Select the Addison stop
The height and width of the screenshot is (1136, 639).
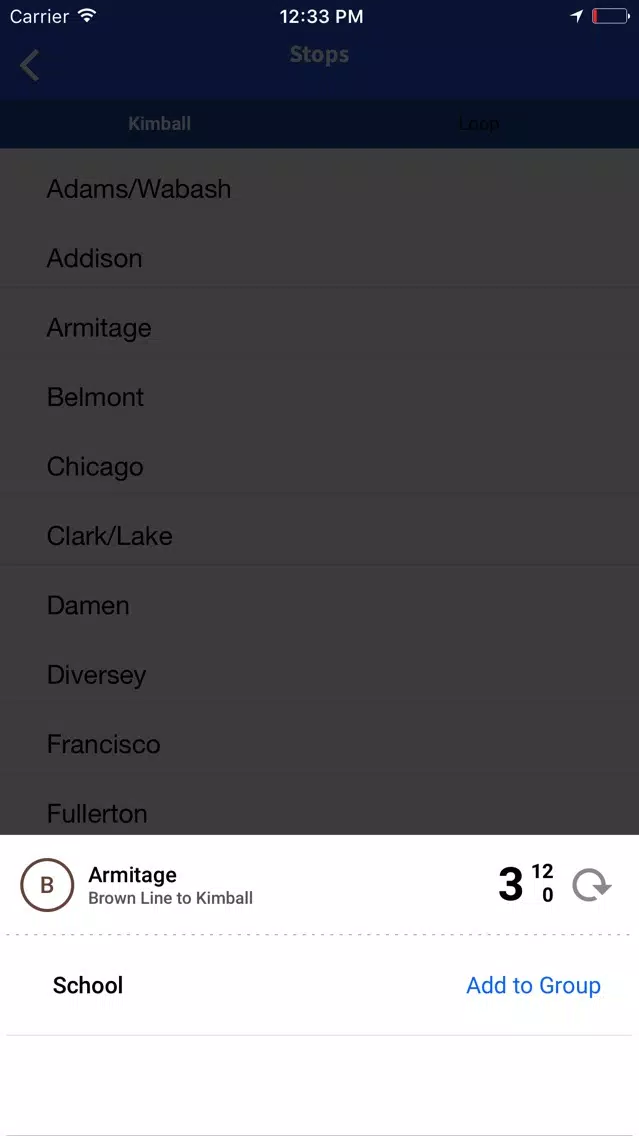320,259
